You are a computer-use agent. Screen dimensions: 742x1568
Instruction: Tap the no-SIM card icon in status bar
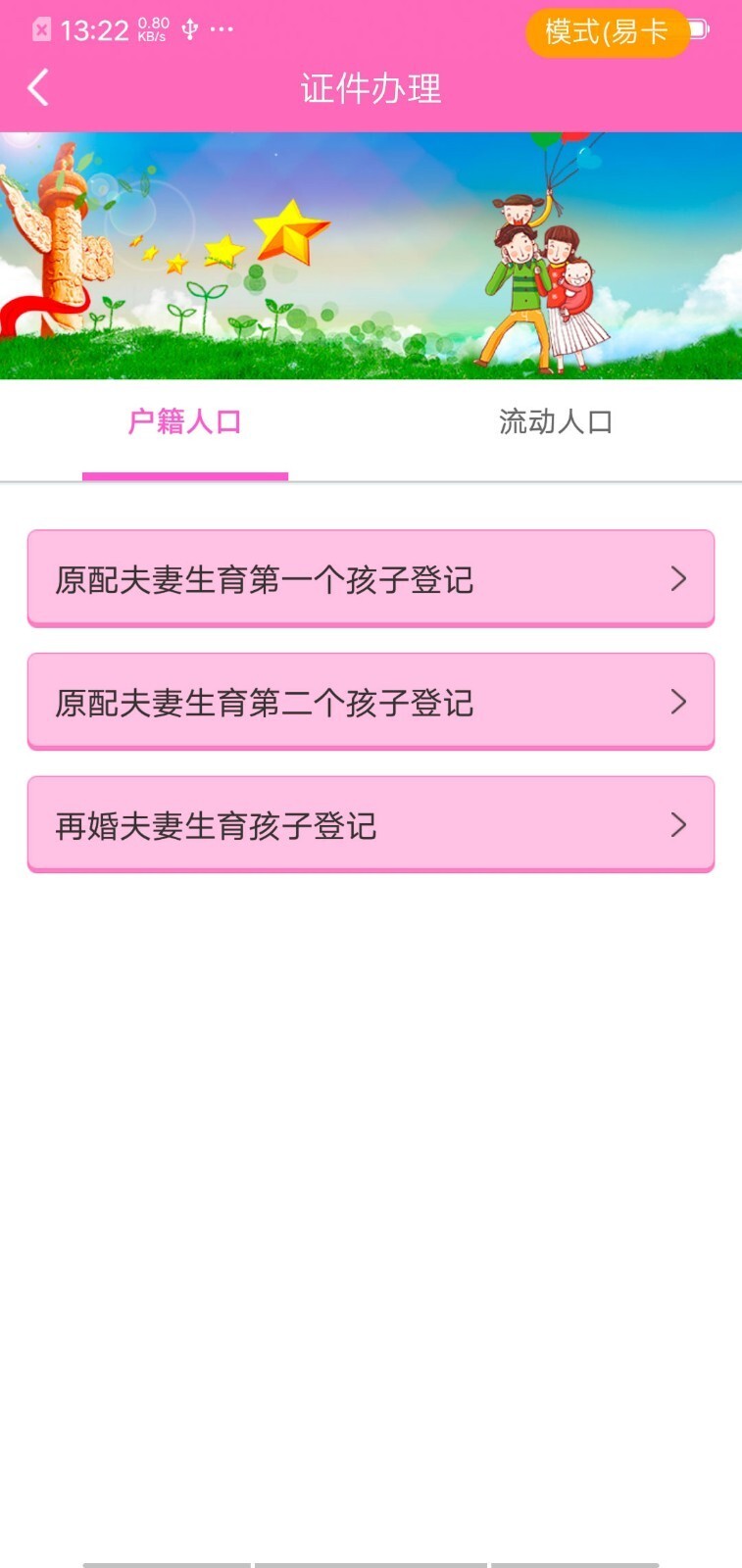40,28
